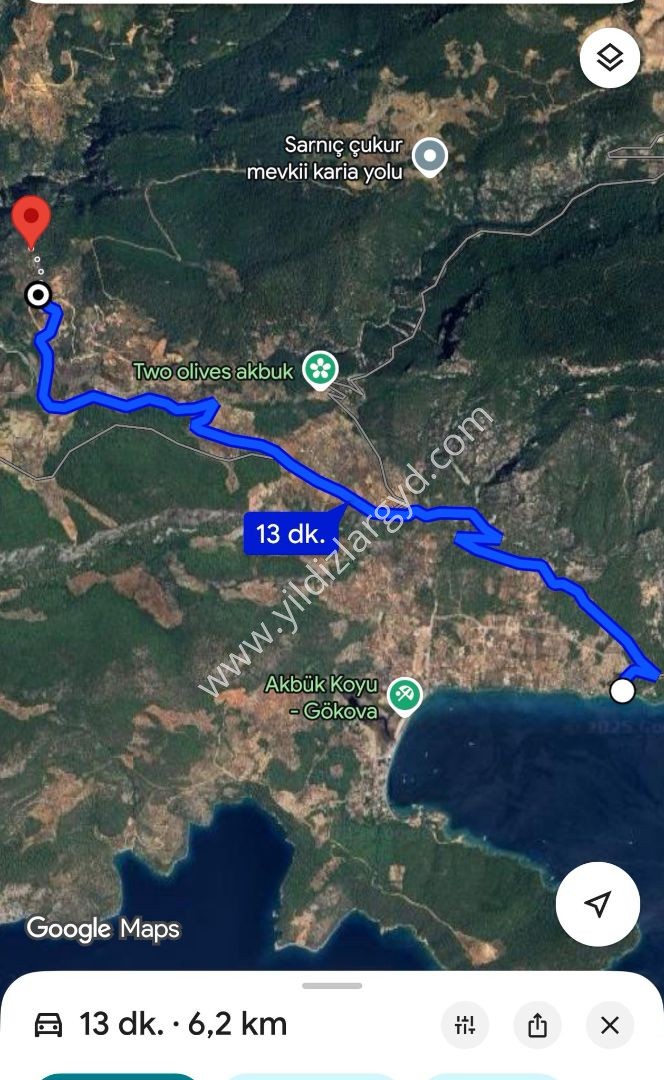Open Akbük Koyu - Gökova beach marker
This screenshot has width=664, height=1080.
pos(404,696)
